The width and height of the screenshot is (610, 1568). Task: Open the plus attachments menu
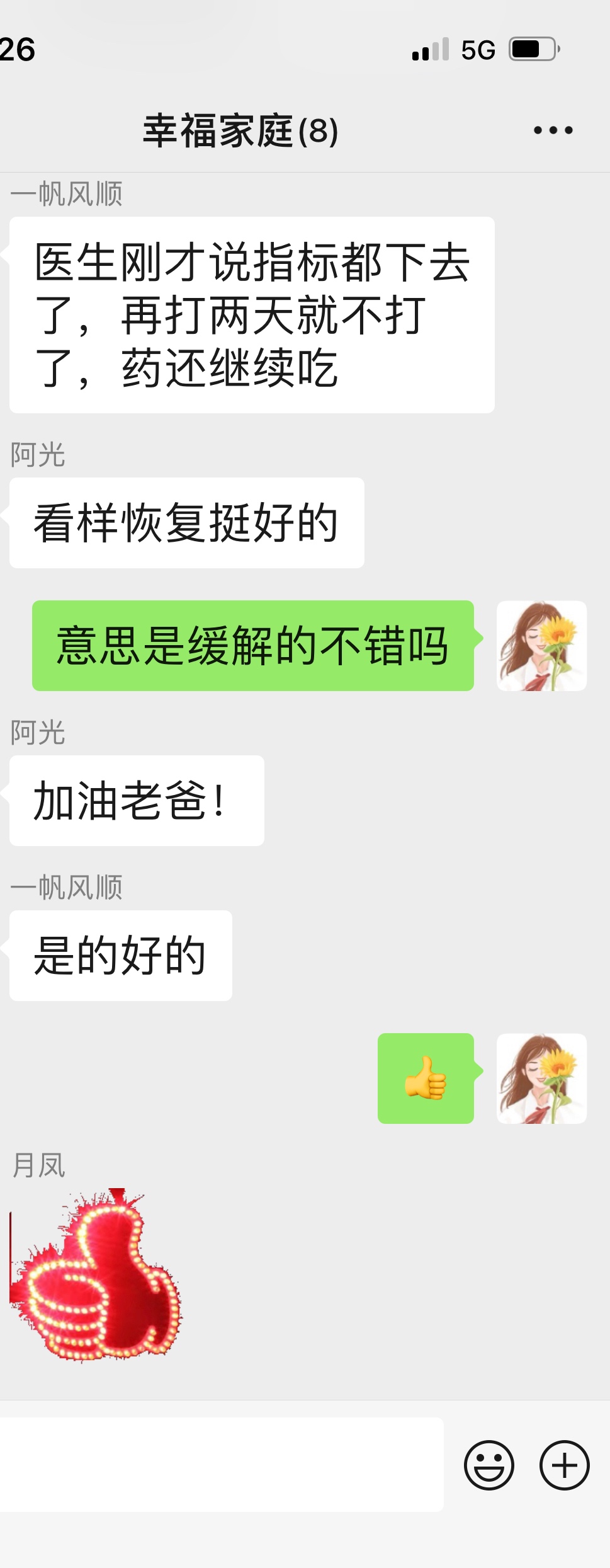[x=564, y=1465]
